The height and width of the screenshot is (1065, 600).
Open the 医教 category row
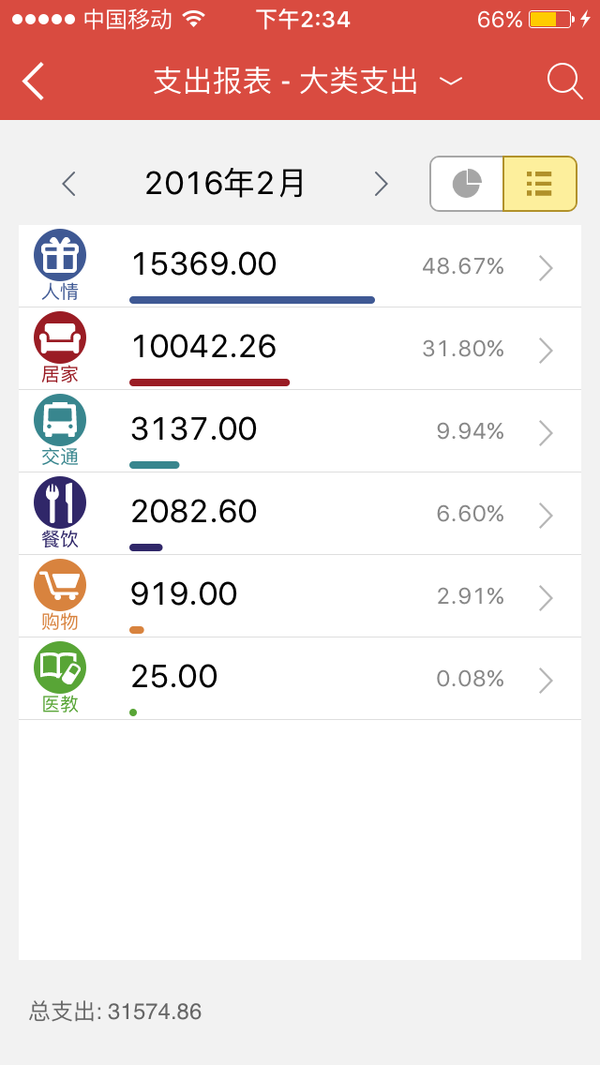(300, 679)
